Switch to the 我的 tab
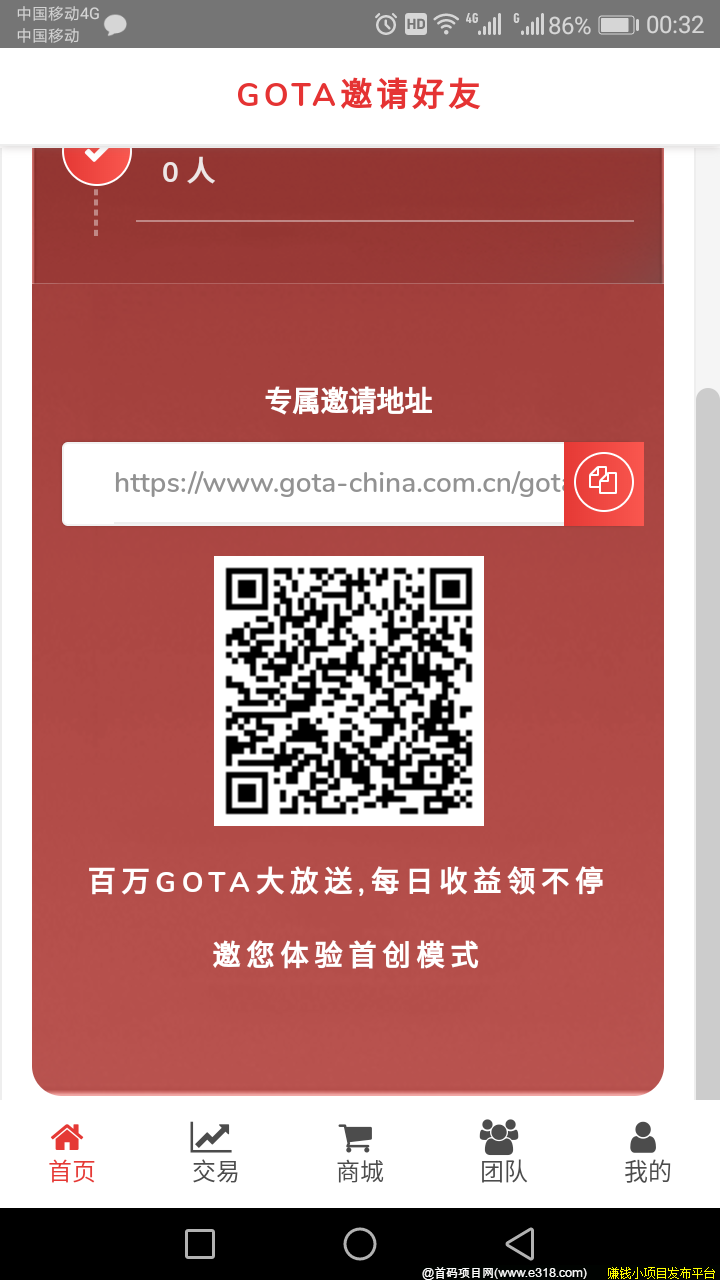 [647, 1153]
